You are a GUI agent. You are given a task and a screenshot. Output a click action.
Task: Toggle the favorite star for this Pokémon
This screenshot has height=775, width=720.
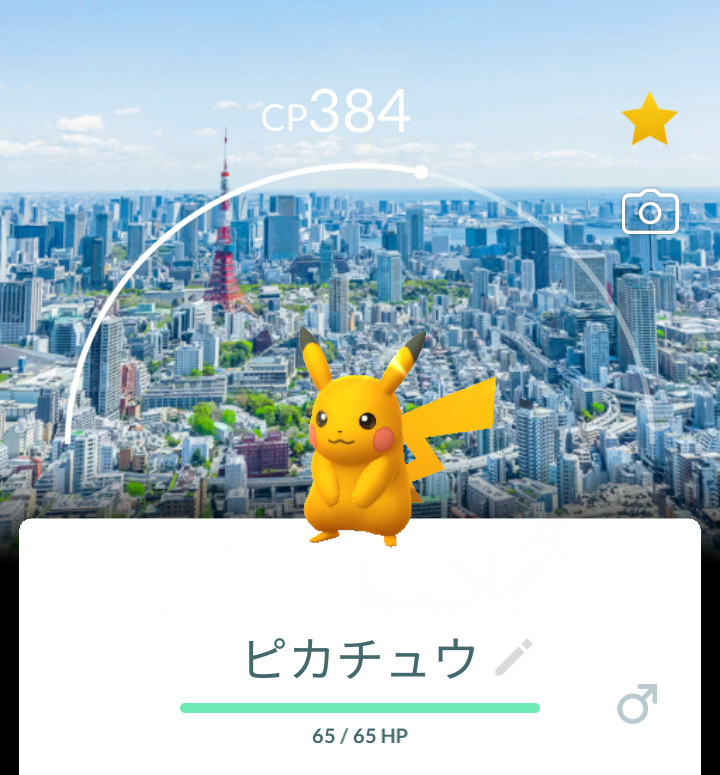click(x=649, y=119)
